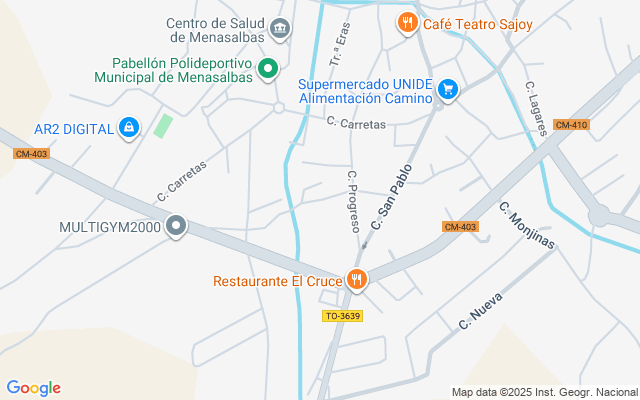Select the Pabellón Polideportivo Municipal pin
The width and height of the screenshot is (640, 400).
pos(268,69)
